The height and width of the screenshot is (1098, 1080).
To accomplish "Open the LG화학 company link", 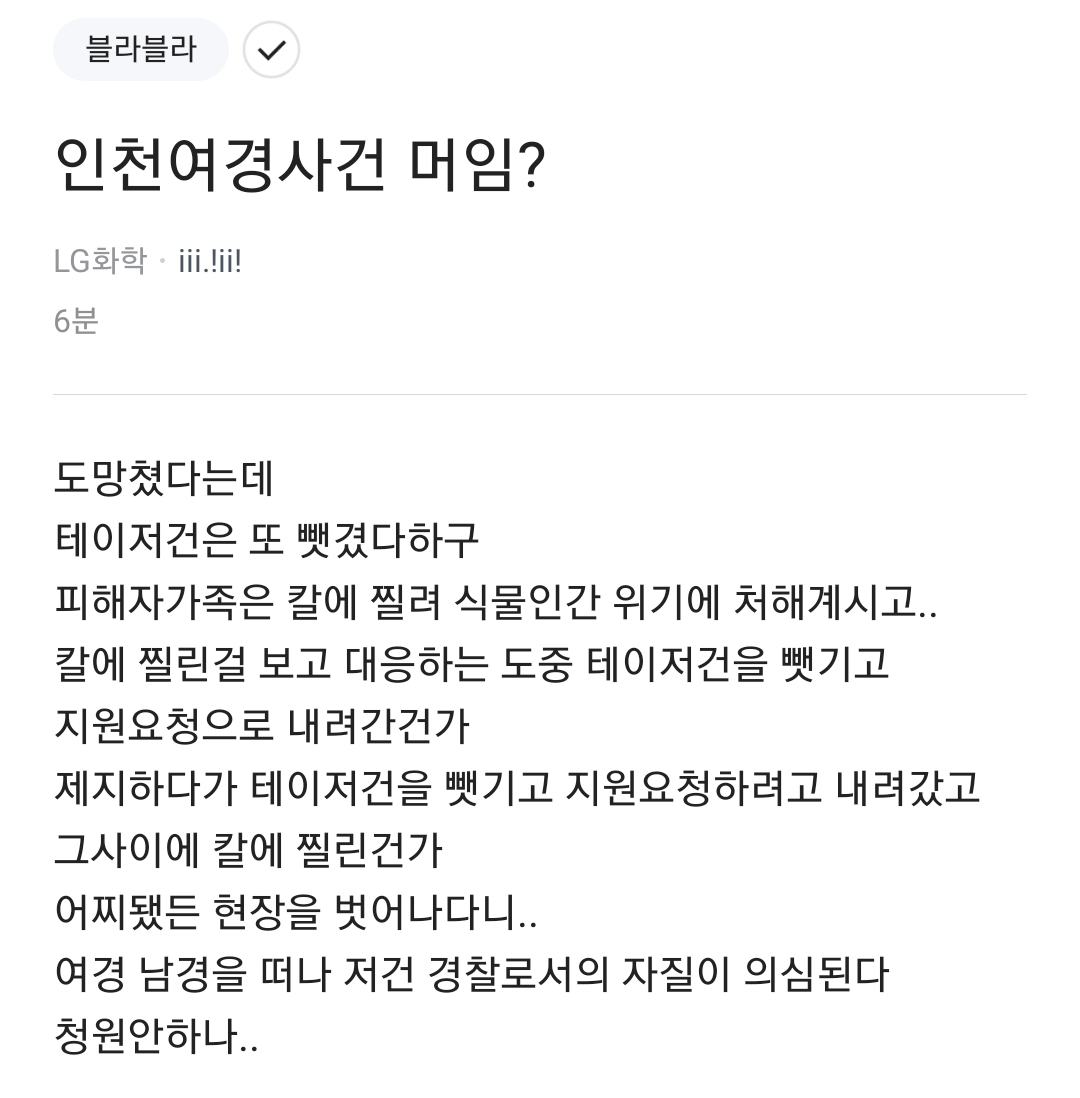I will click(x=99, y=262).
